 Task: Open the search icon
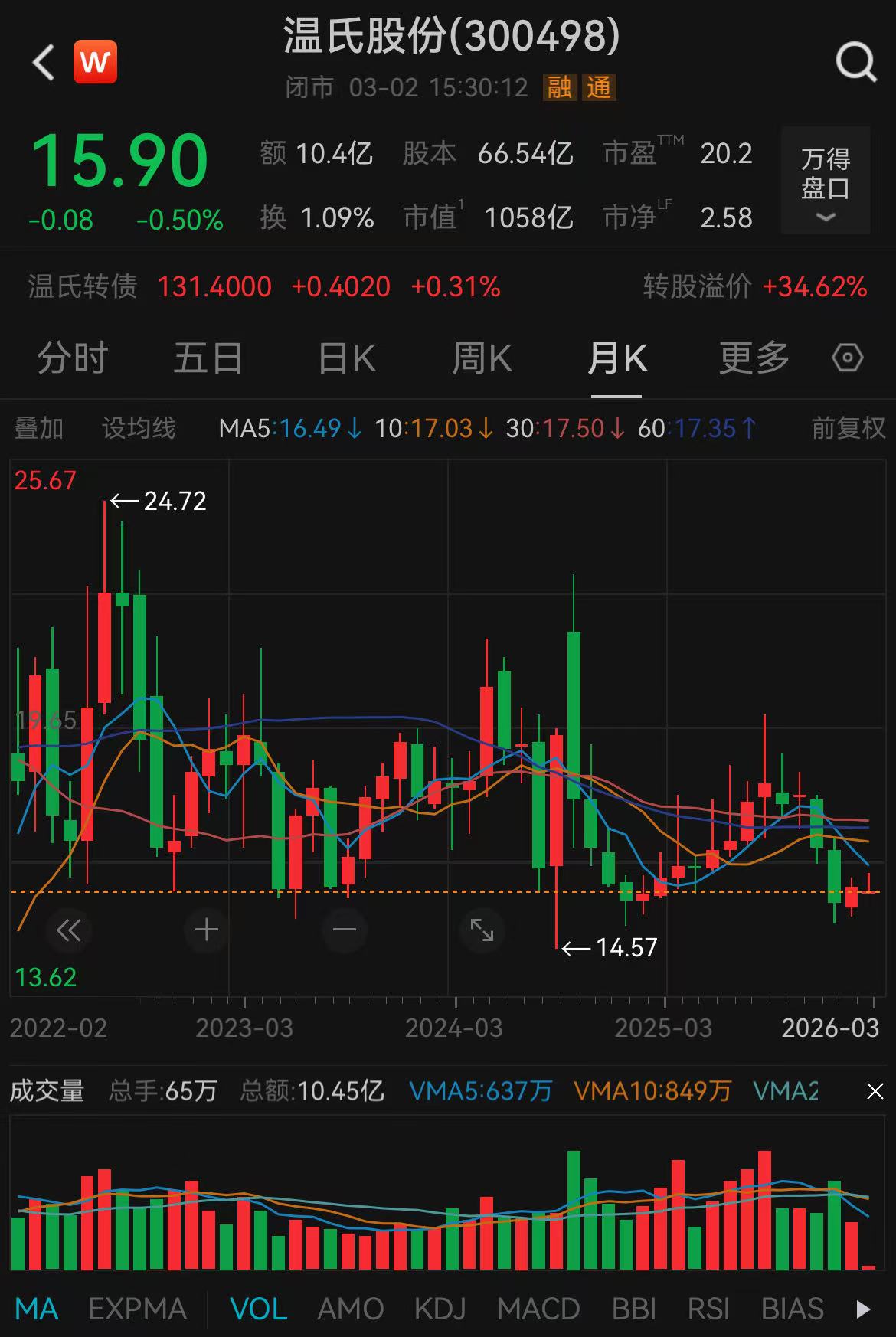point(855,62)
